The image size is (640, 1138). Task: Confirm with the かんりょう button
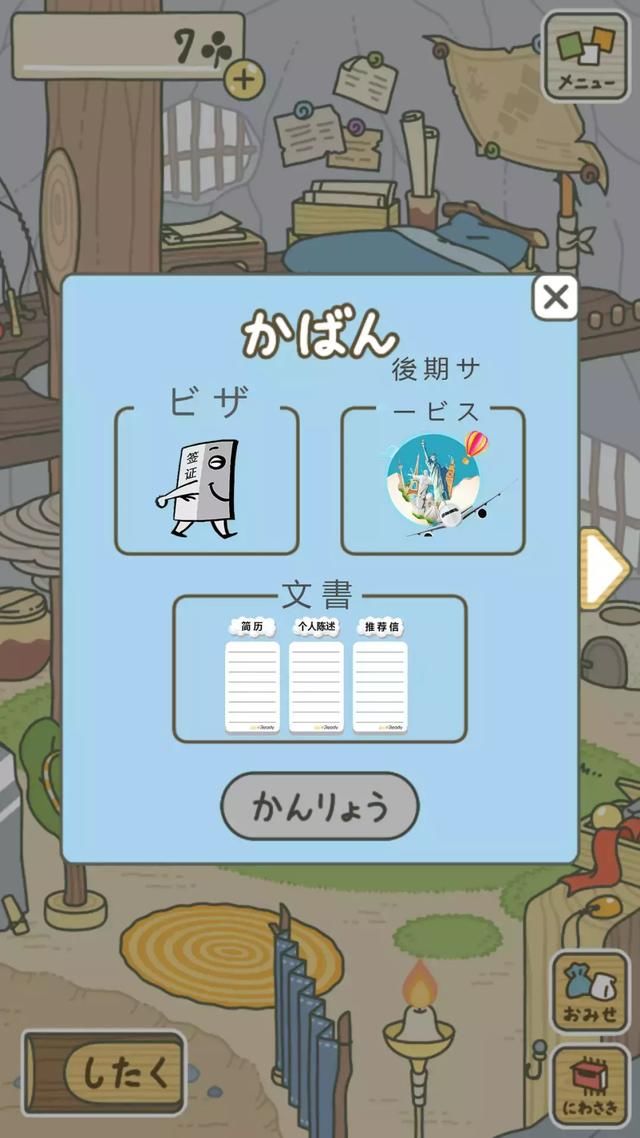click(x=319, y=806)
